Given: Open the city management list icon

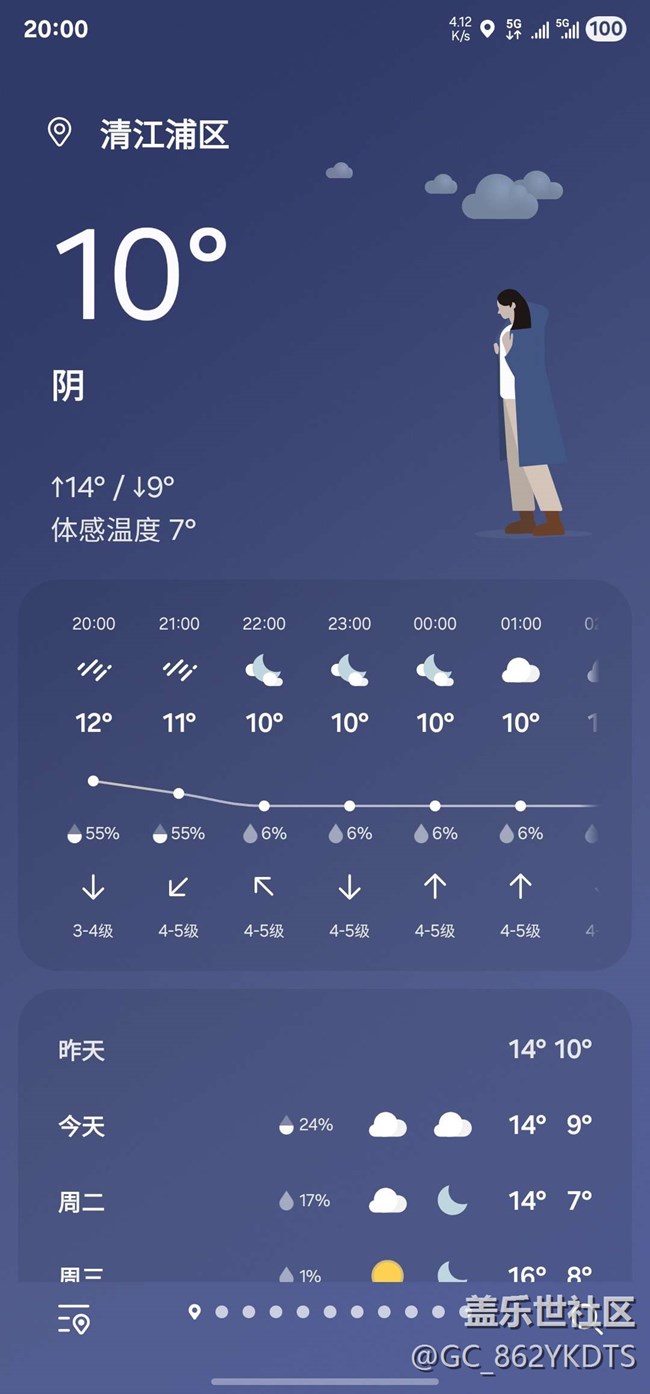Looking at the screenshot, I should click(x=74, y=1320).
